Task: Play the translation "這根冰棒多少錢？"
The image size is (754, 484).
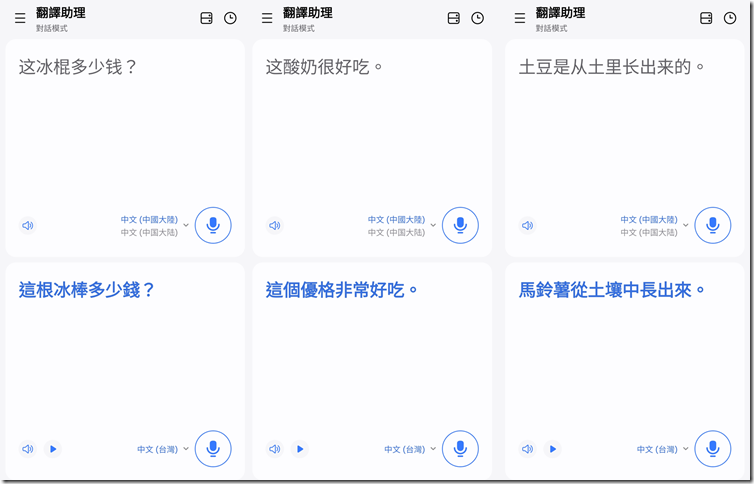Action: click(x=53, y=449)
